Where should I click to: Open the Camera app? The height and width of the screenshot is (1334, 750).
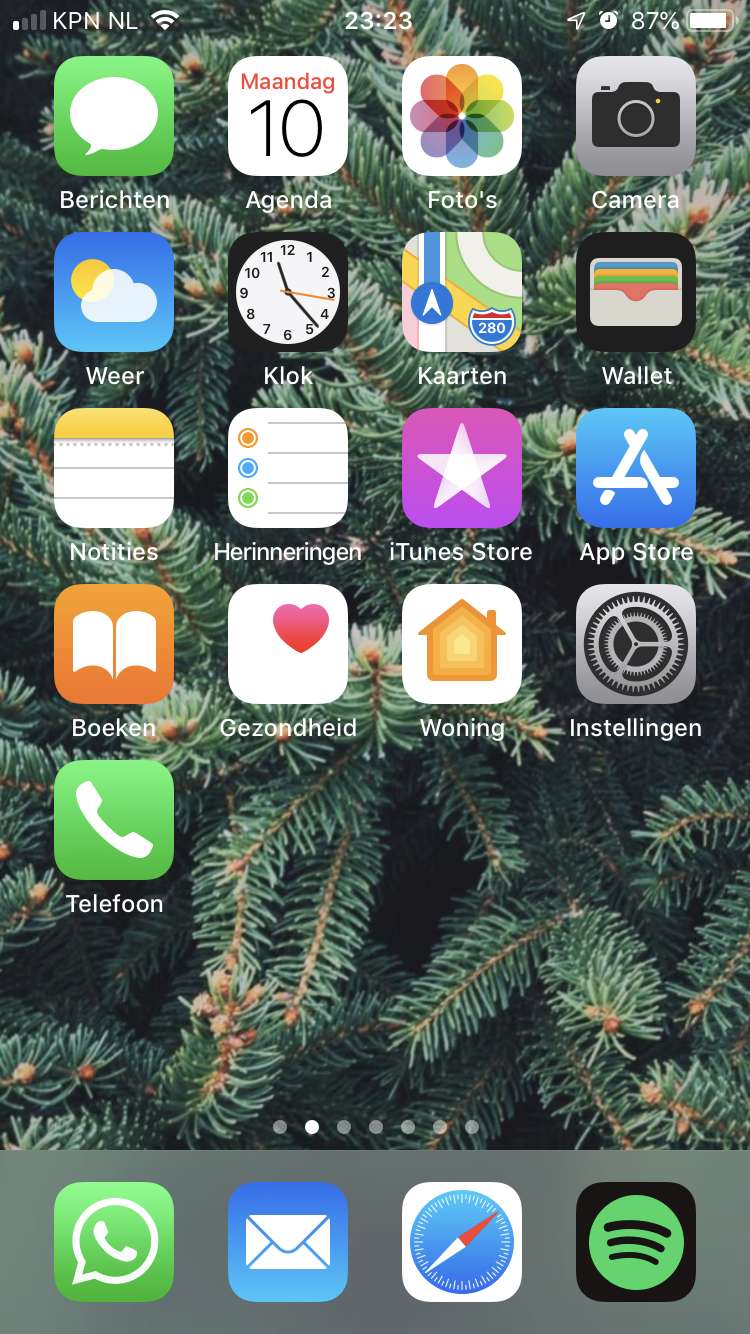click(636, 116)
